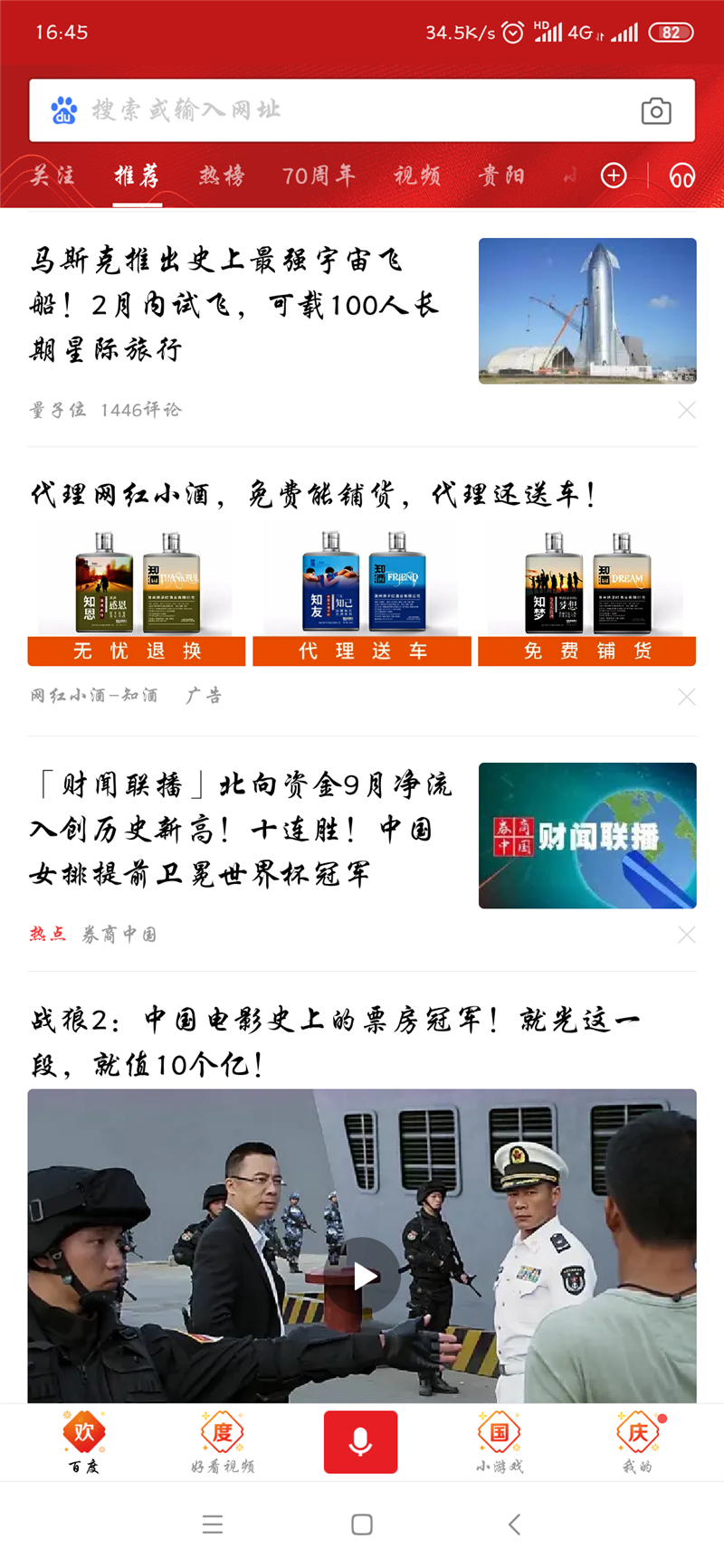Start voice search with the microphone button

[x=360, y=1441]
